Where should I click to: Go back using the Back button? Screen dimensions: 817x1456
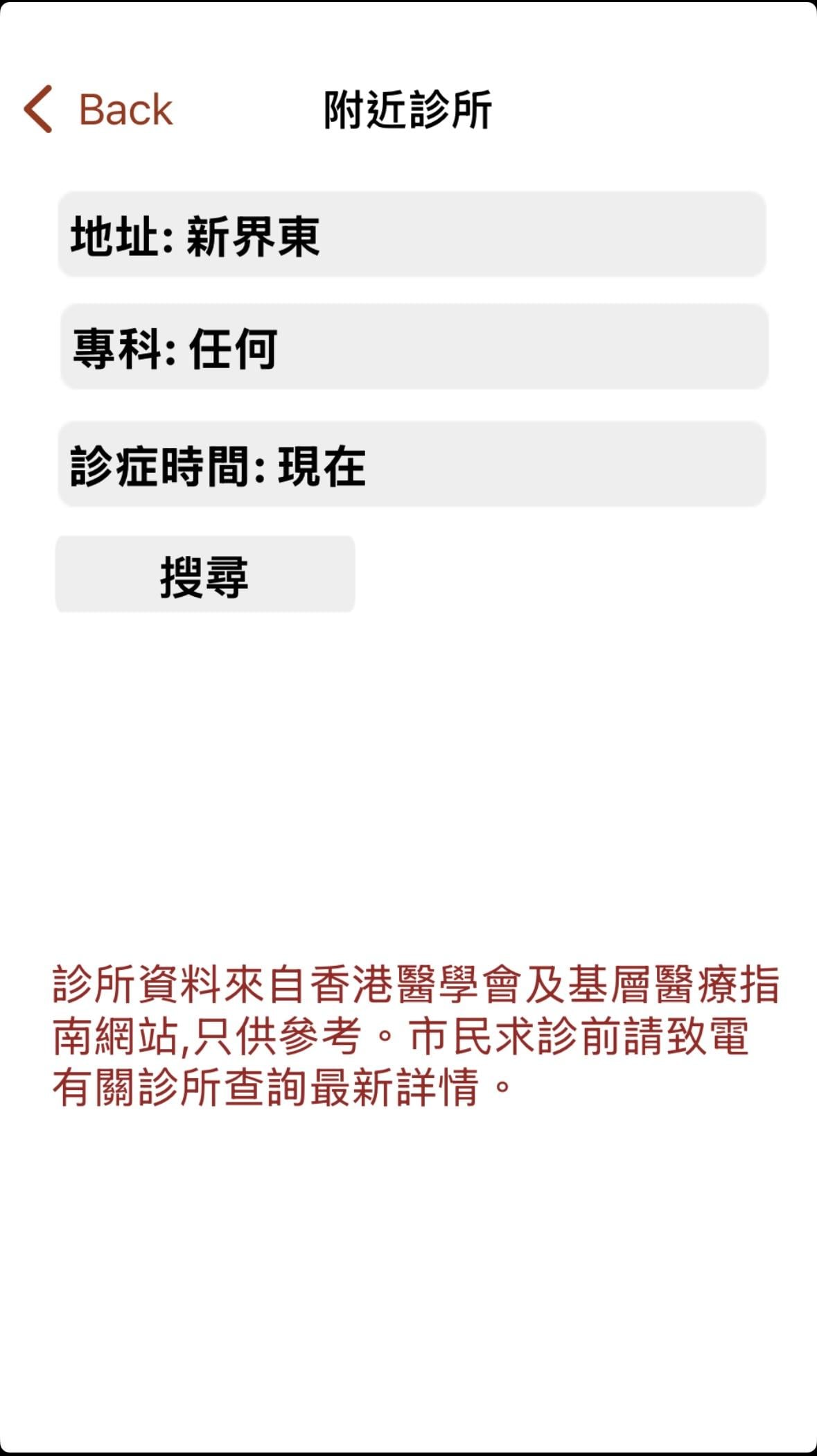pos(99,110)
